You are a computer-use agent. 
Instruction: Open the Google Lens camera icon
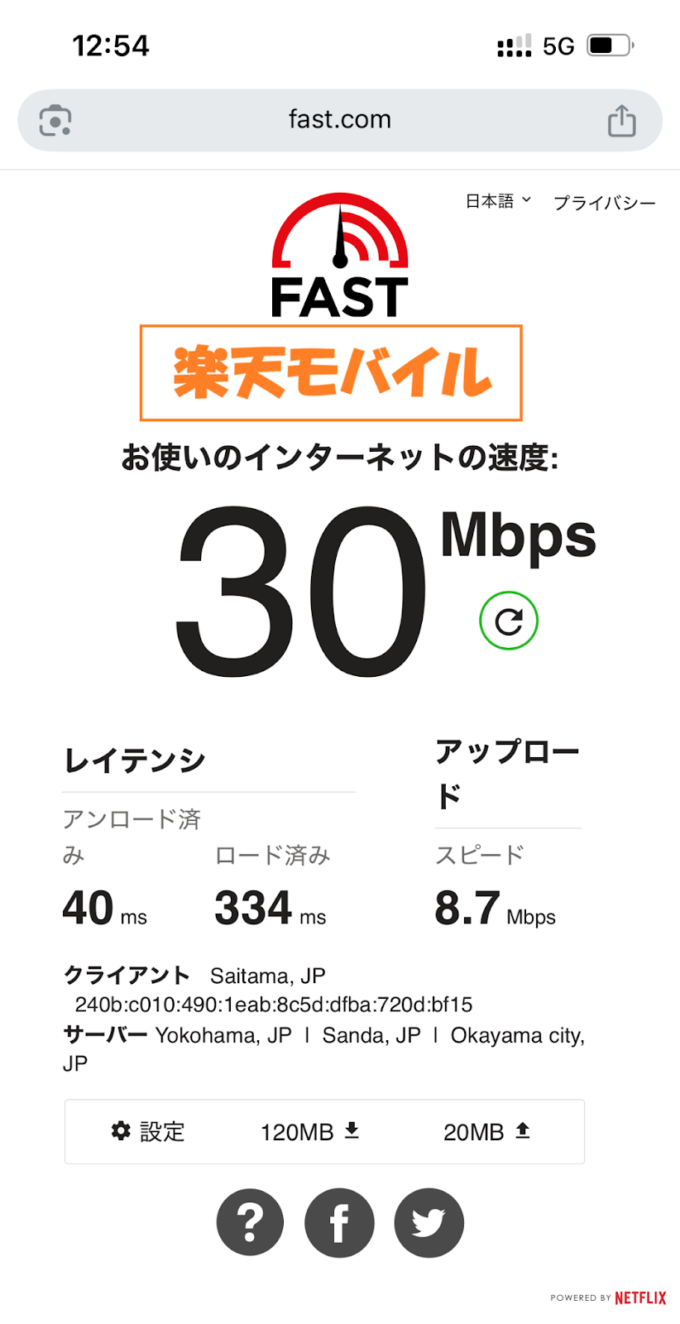55,121
